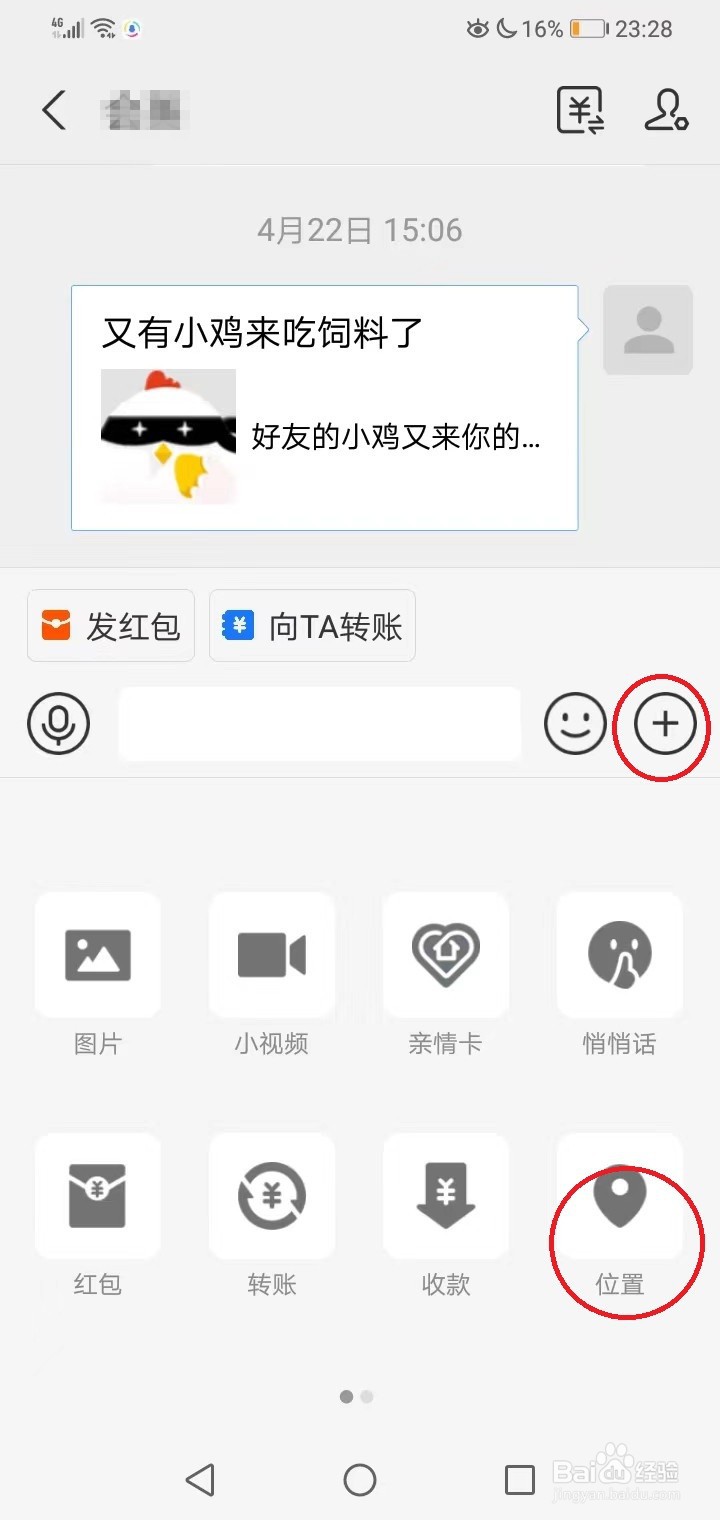The height and width of the screenshot is (1520, 720).
Task: Open the 亲情卡 family card icon
Action: [445, 953]
